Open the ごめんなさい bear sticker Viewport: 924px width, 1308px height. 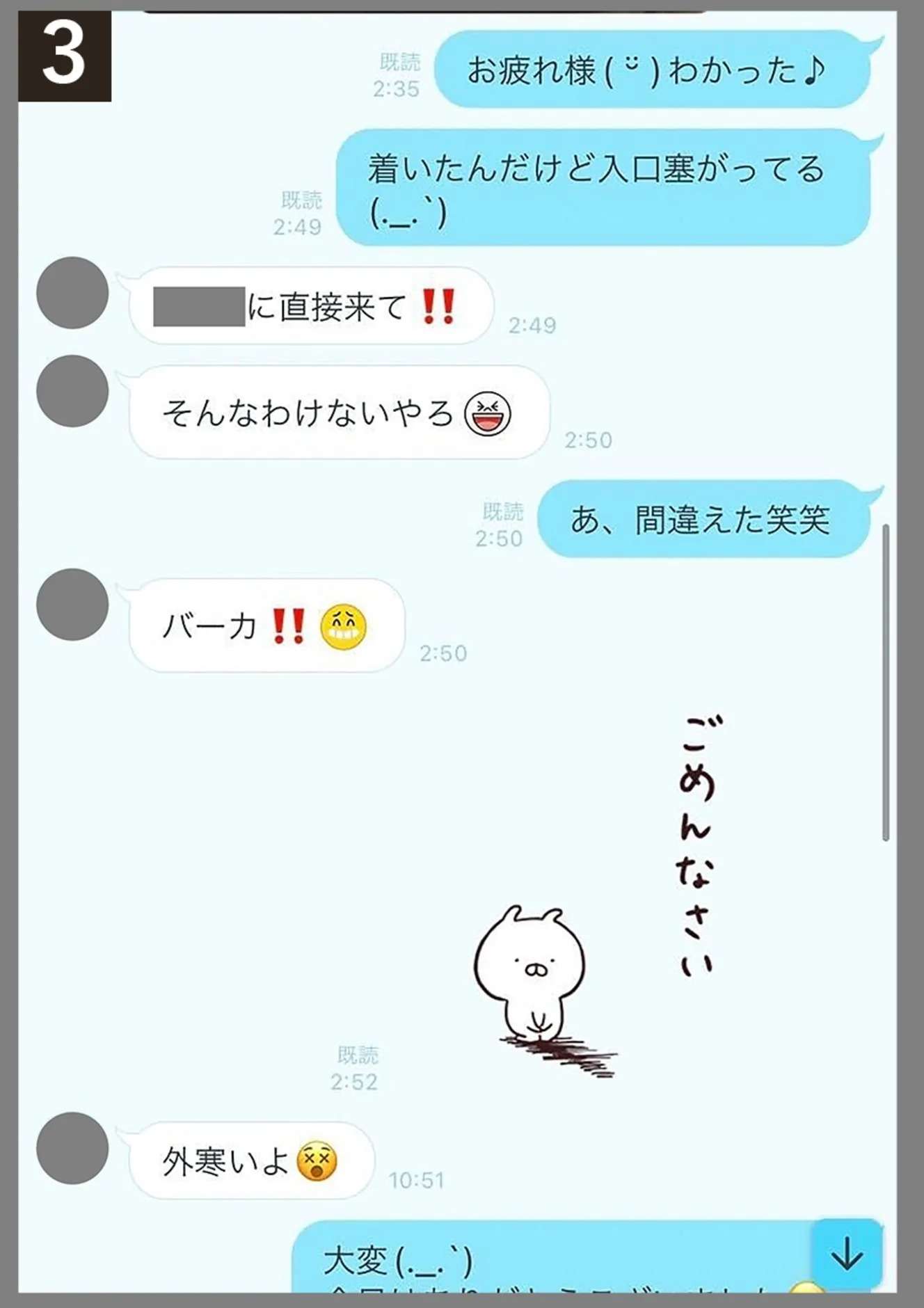tap(598, 898)
